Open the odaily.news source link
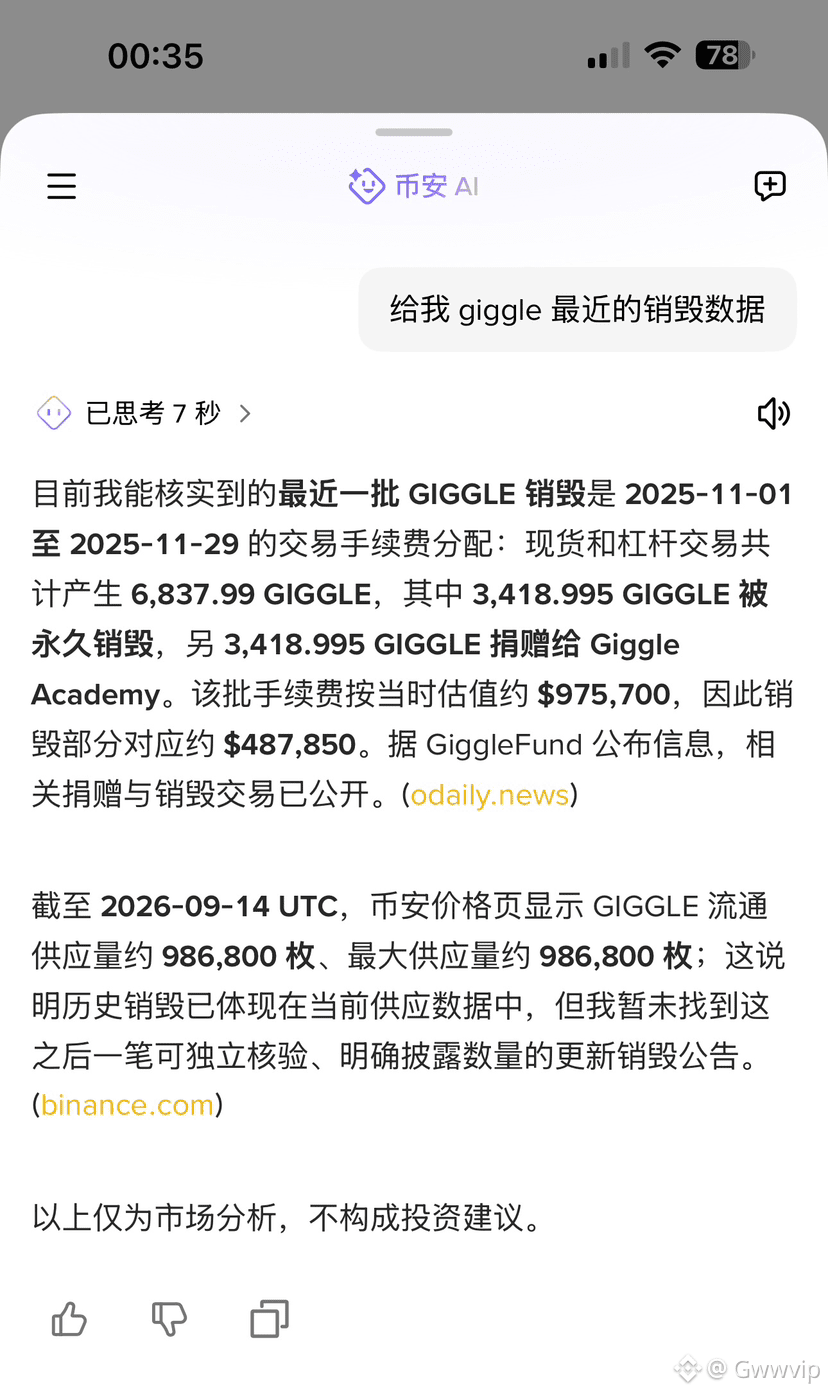The height and width of the screenshot is (1394, 828). tap(490, 795)
